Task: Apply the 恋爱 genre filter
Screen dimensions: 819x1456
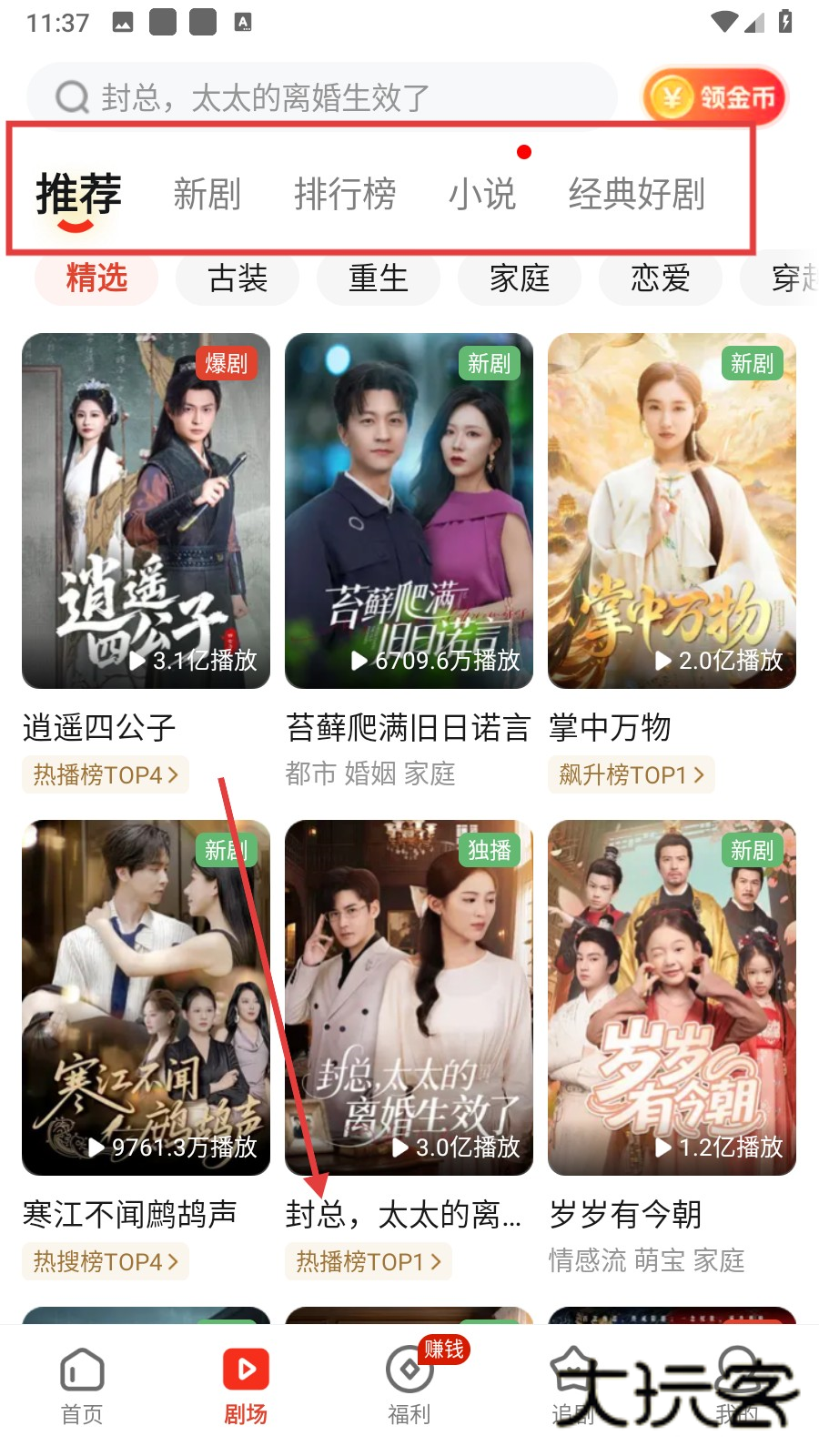Action: point(661,278)
